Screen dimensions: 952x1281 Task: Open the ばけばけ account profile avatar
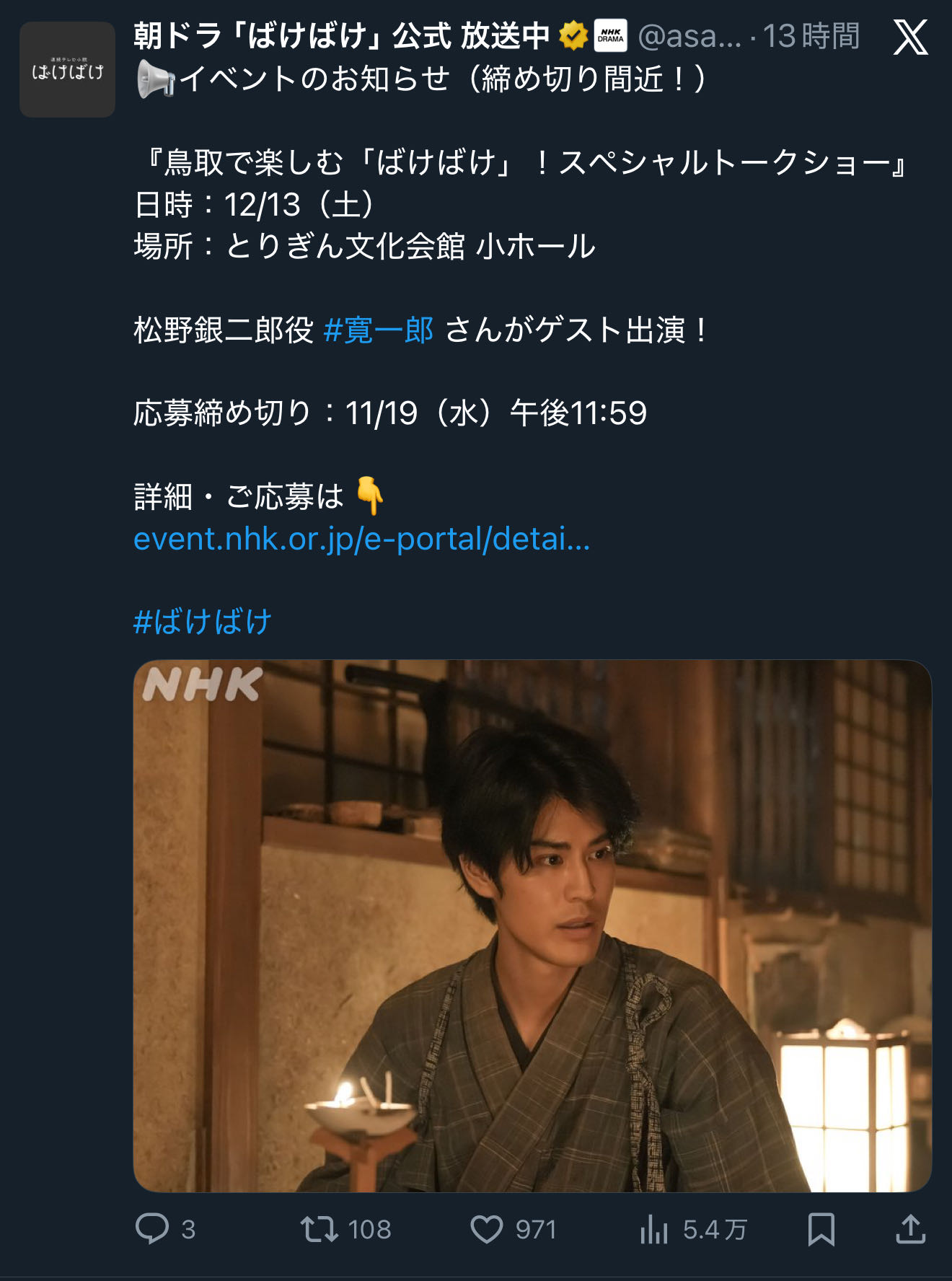tap(67, 70)
